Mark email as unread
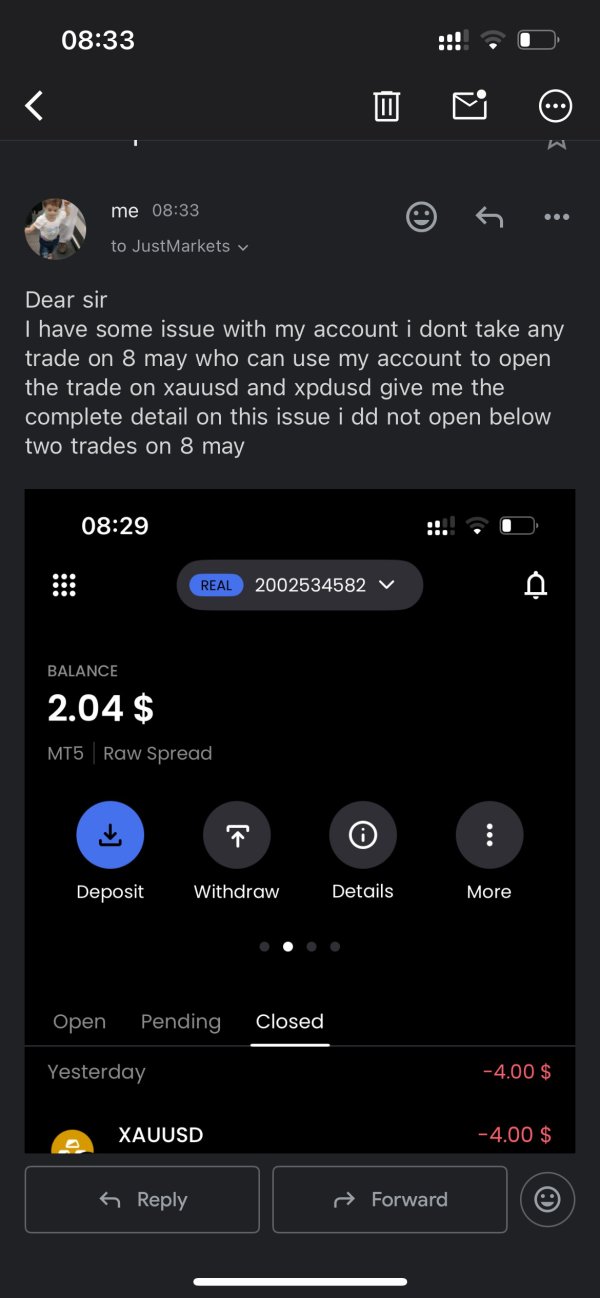The width and height of the screenshot is (600, 1298). 470,105
